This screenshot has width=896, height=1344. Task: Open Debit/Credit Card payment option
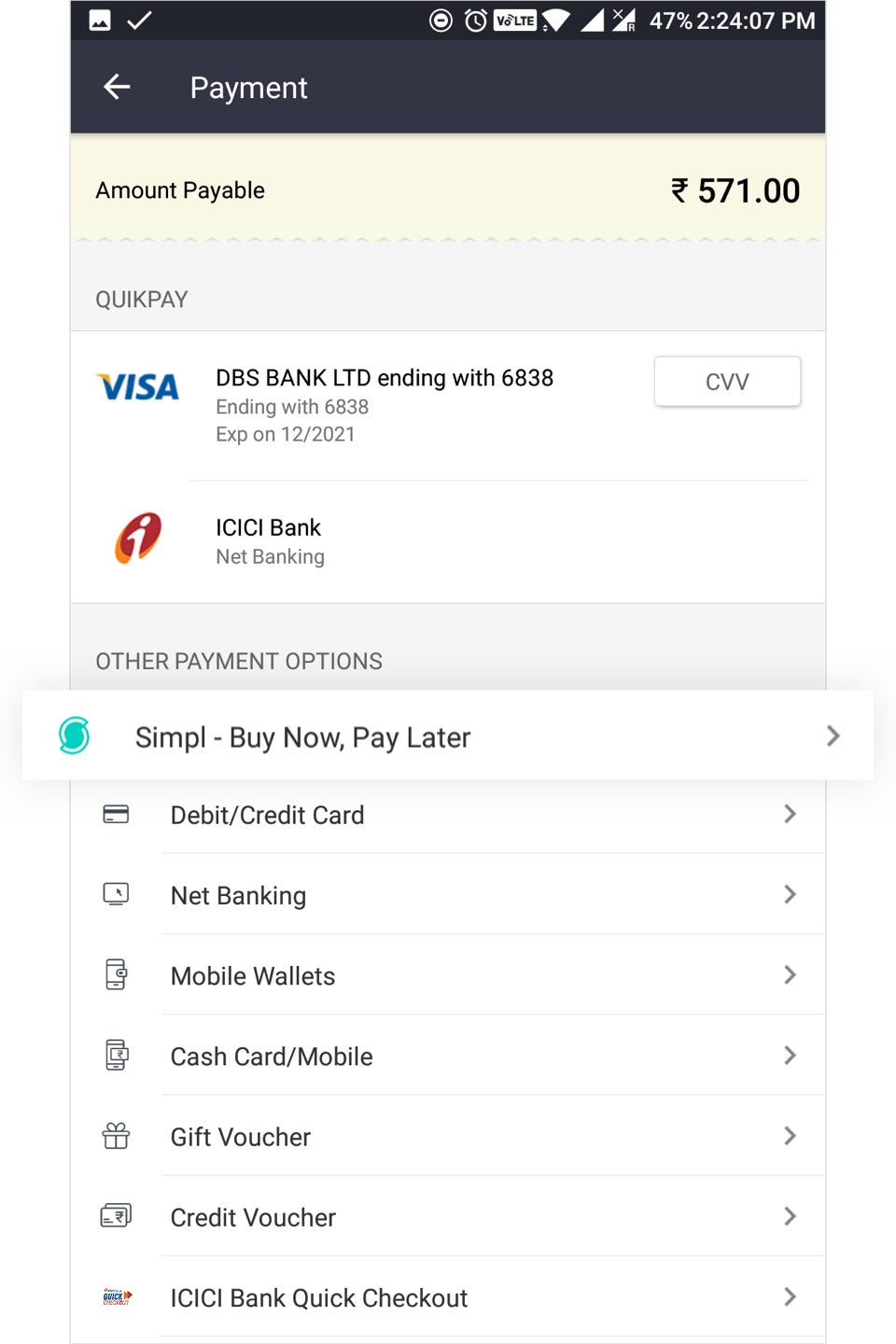tap(448, 815)
